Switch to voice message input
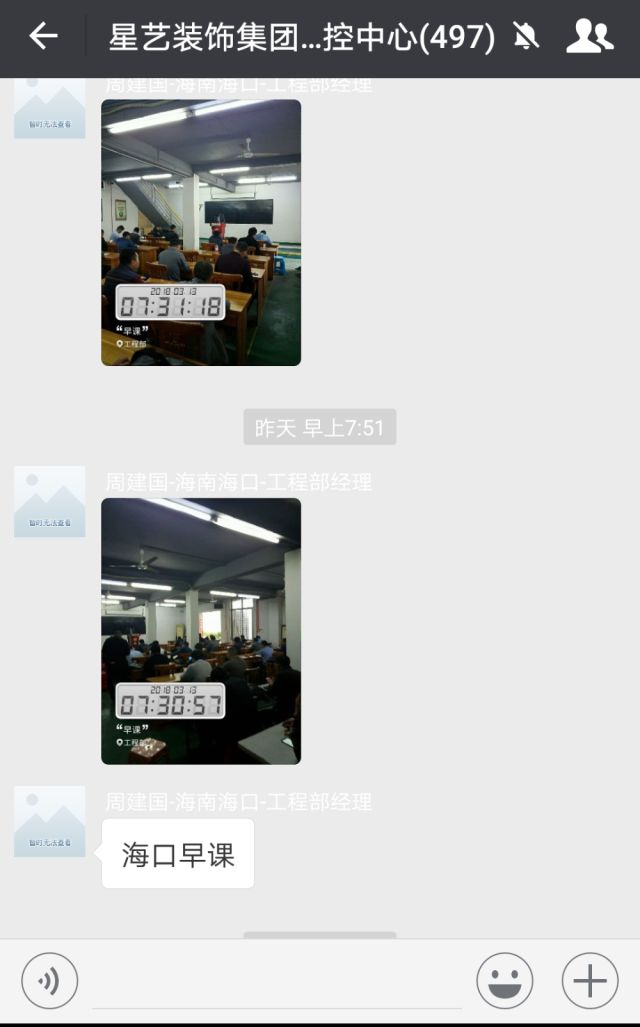The width and height of the screenshot is (640, 1027). tap(50, 980)
